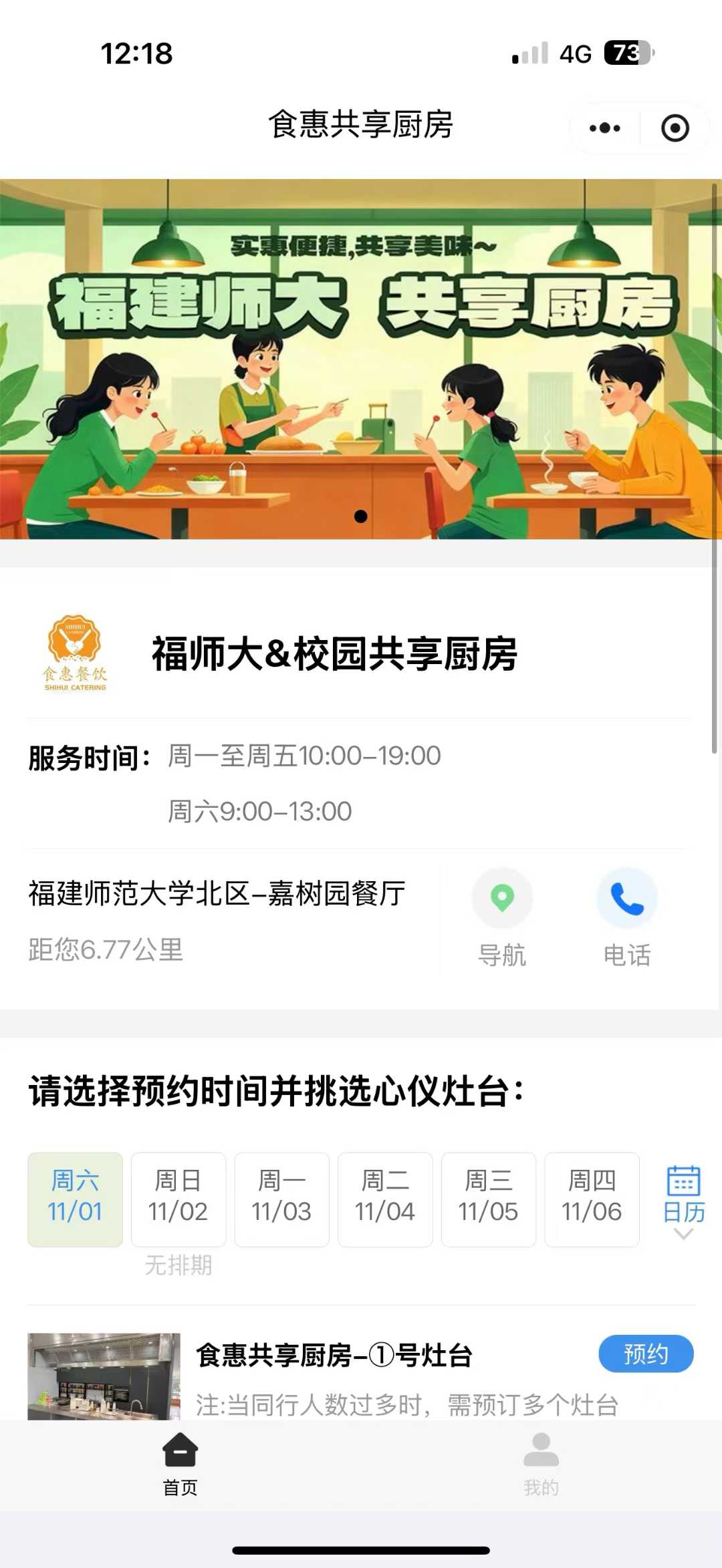The width and height of the screenshot is (722, 1568).
Task: Start navigation with the 导航 icon
Action: tap(502, 898)
